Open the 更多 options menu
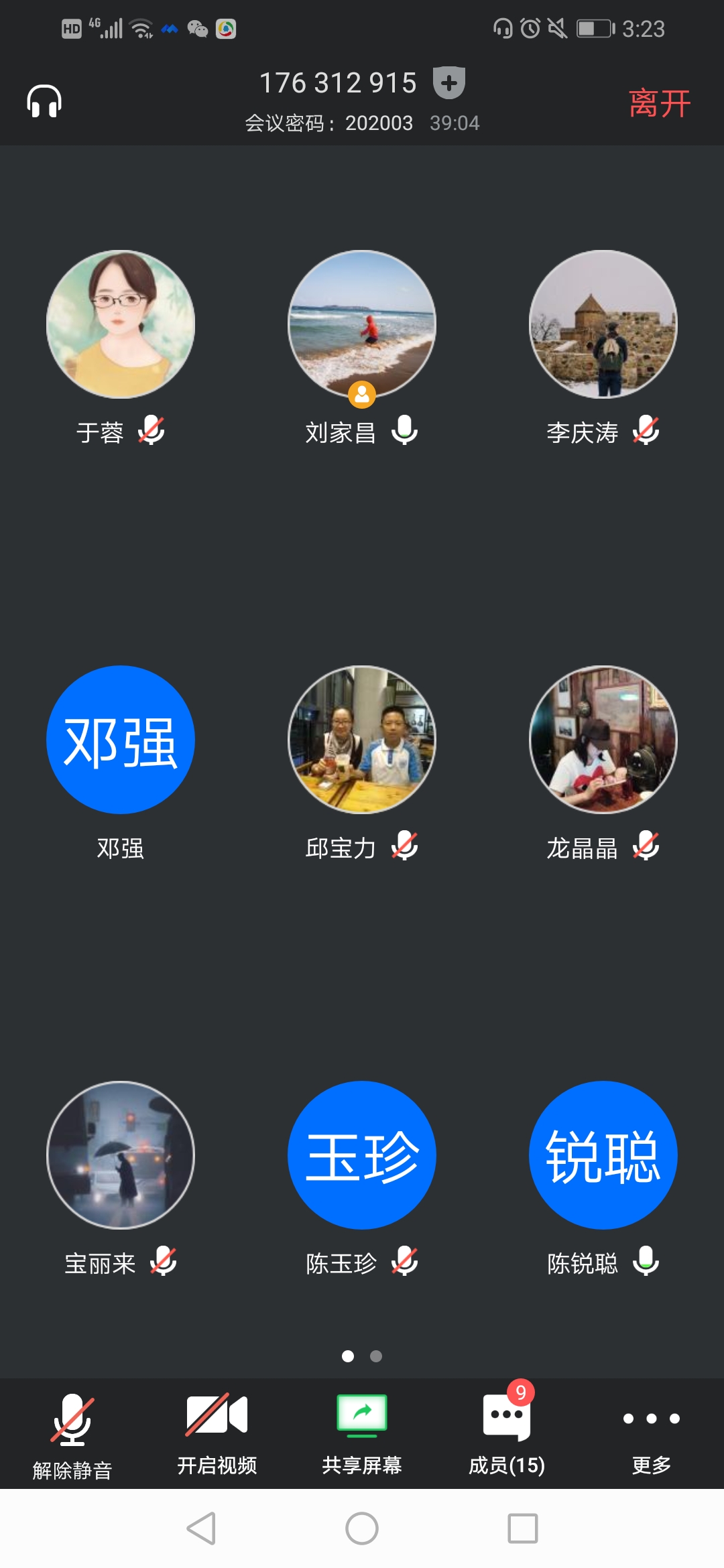This screenshot has width=724, height=1568. click(x=652, y=1432)
